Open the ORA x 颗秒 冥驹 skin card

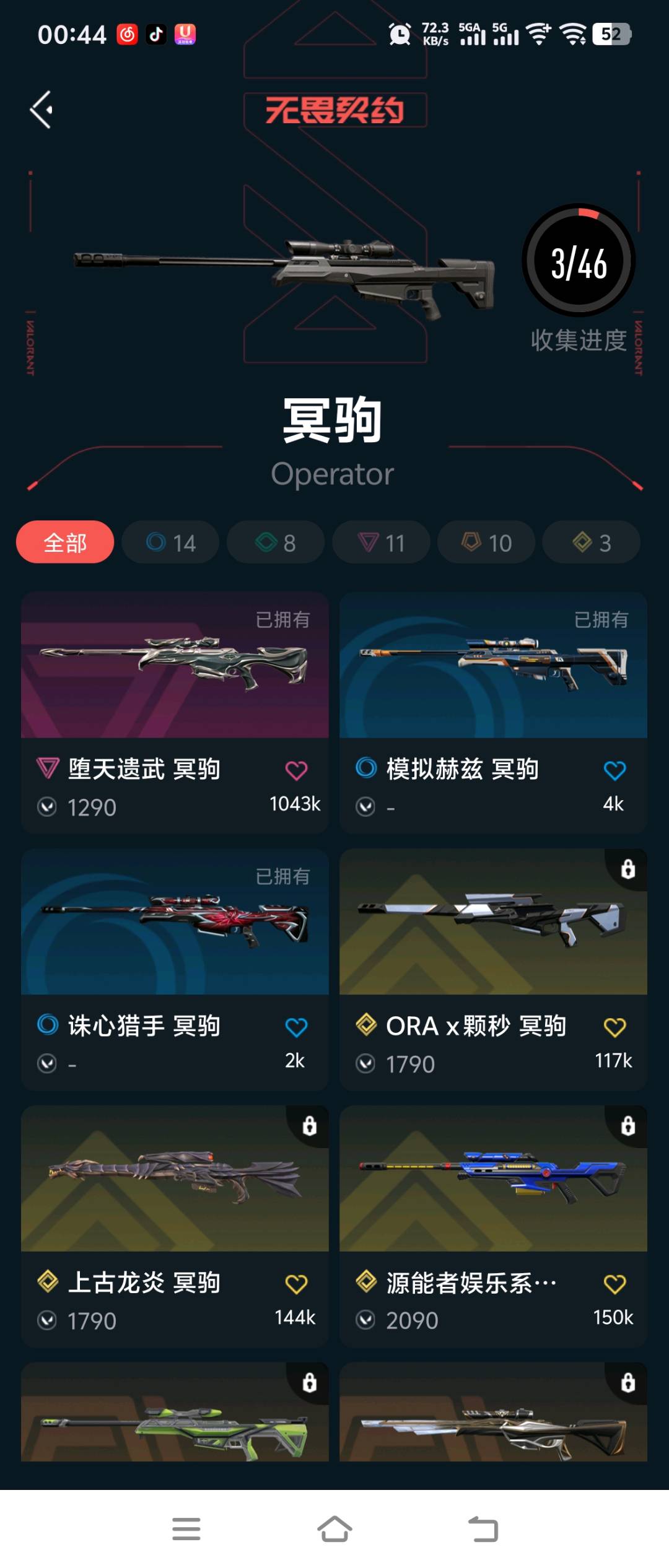coord(493,923)
